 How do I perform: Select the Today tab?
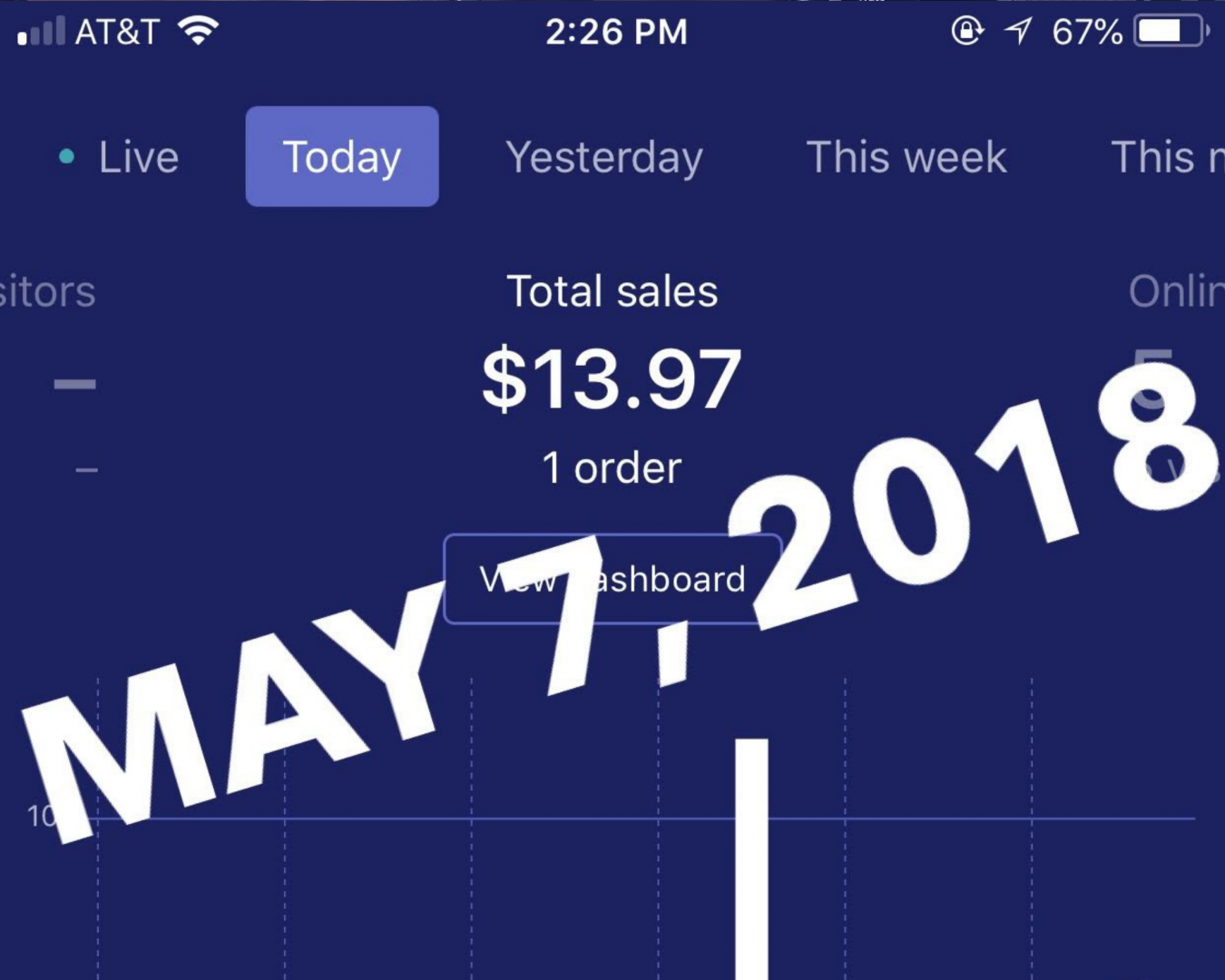pyautogui.click(x=342, y=157)
